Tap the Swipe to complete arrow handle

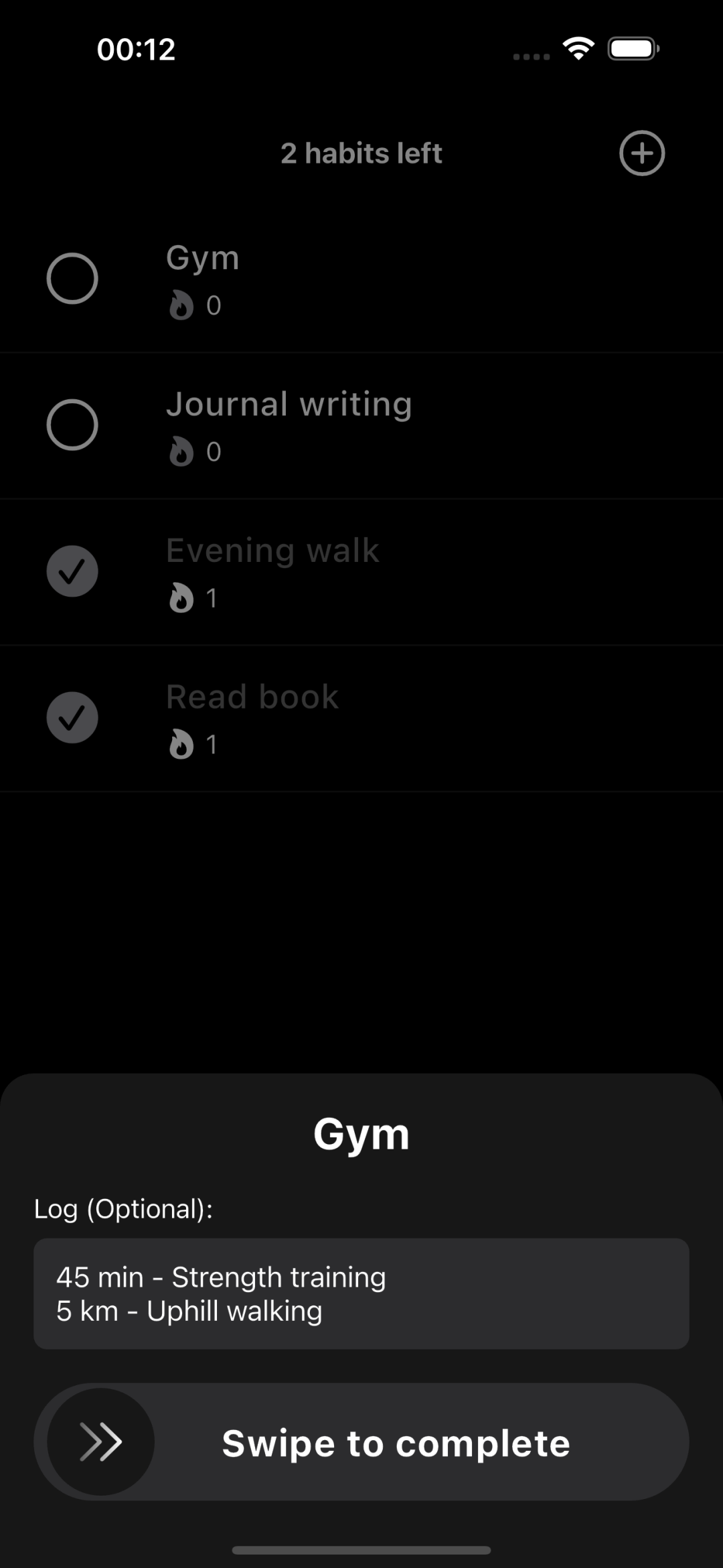[101, 1442]
